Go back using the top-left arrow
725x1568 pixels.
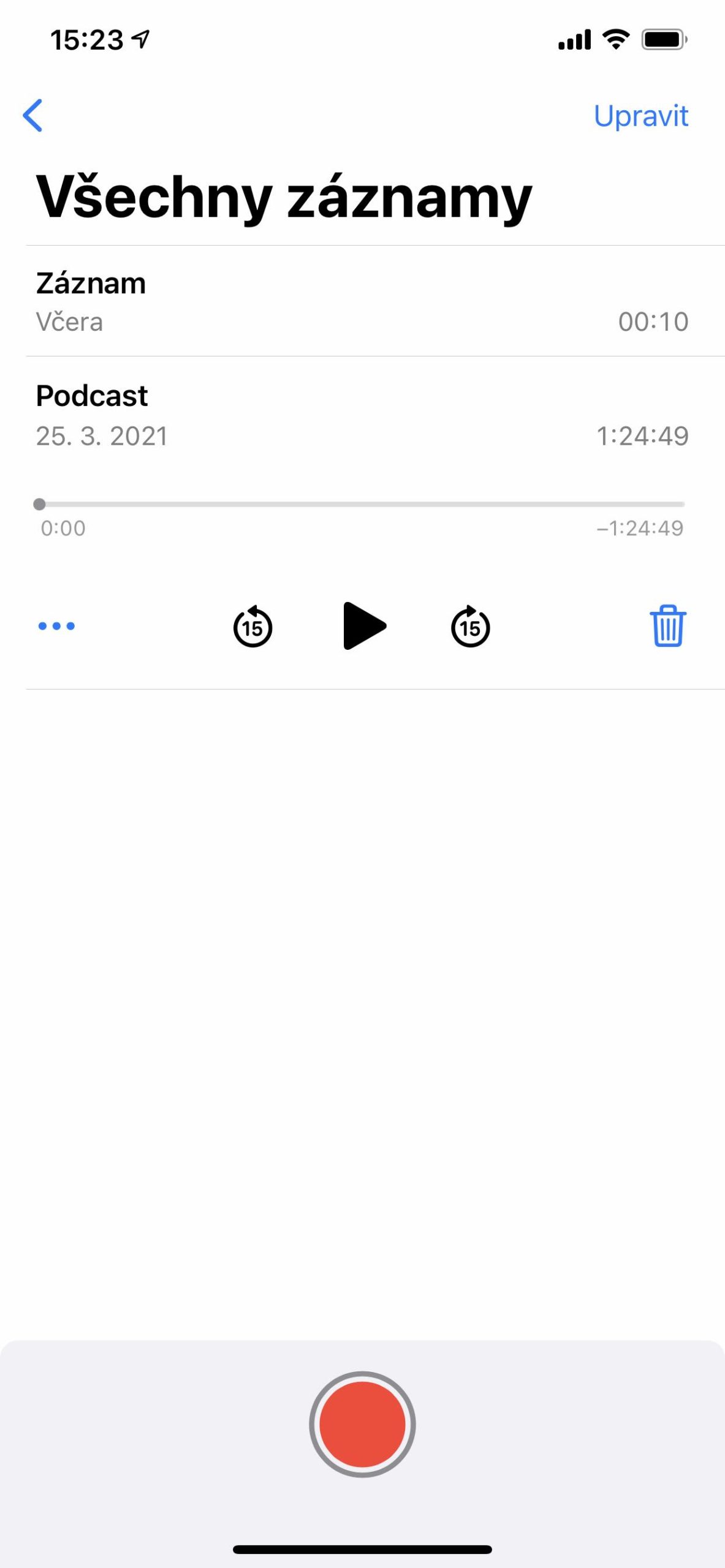click(33, 116)
